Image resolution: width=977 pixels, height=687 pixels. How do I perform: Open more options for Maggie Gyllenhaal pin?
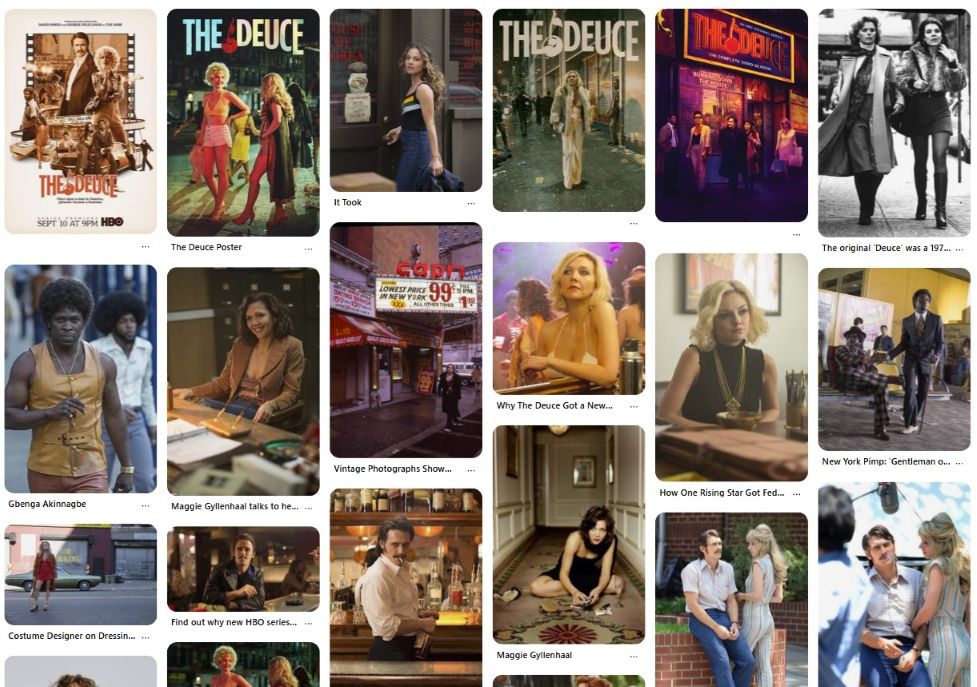click(x=633, y=656)
